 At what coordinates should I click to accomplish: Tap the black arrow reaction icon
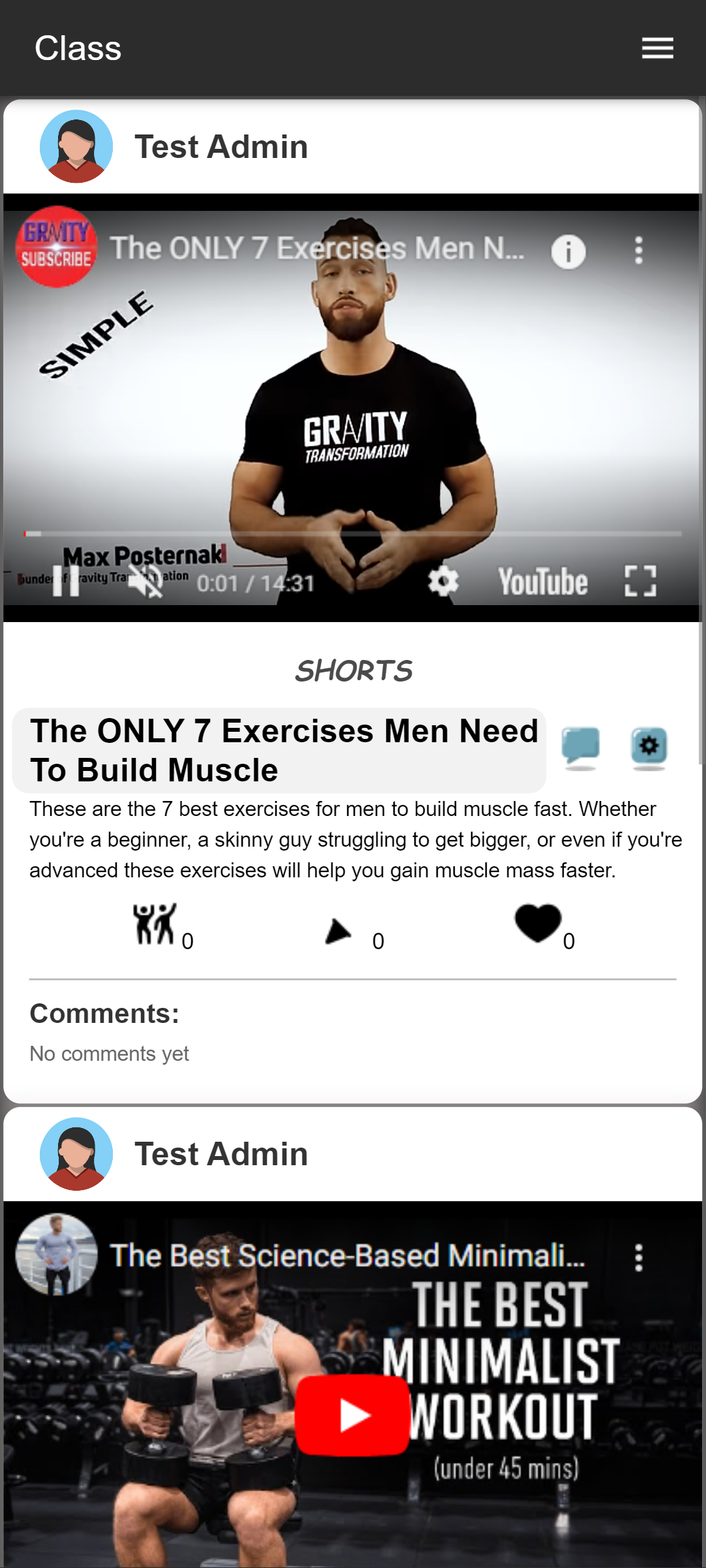click(338, 931)
